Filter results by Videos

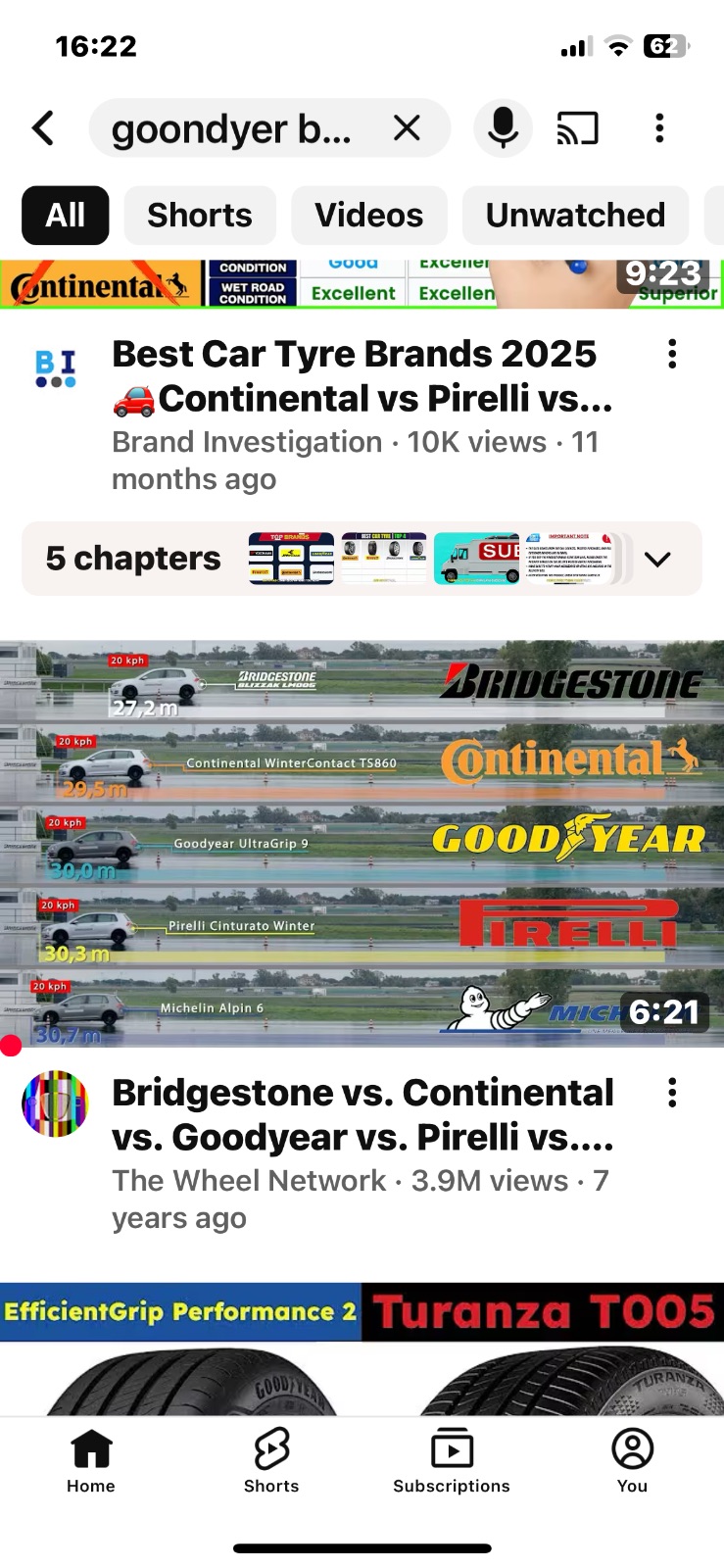pyautogui.click(x=368, y=215)
